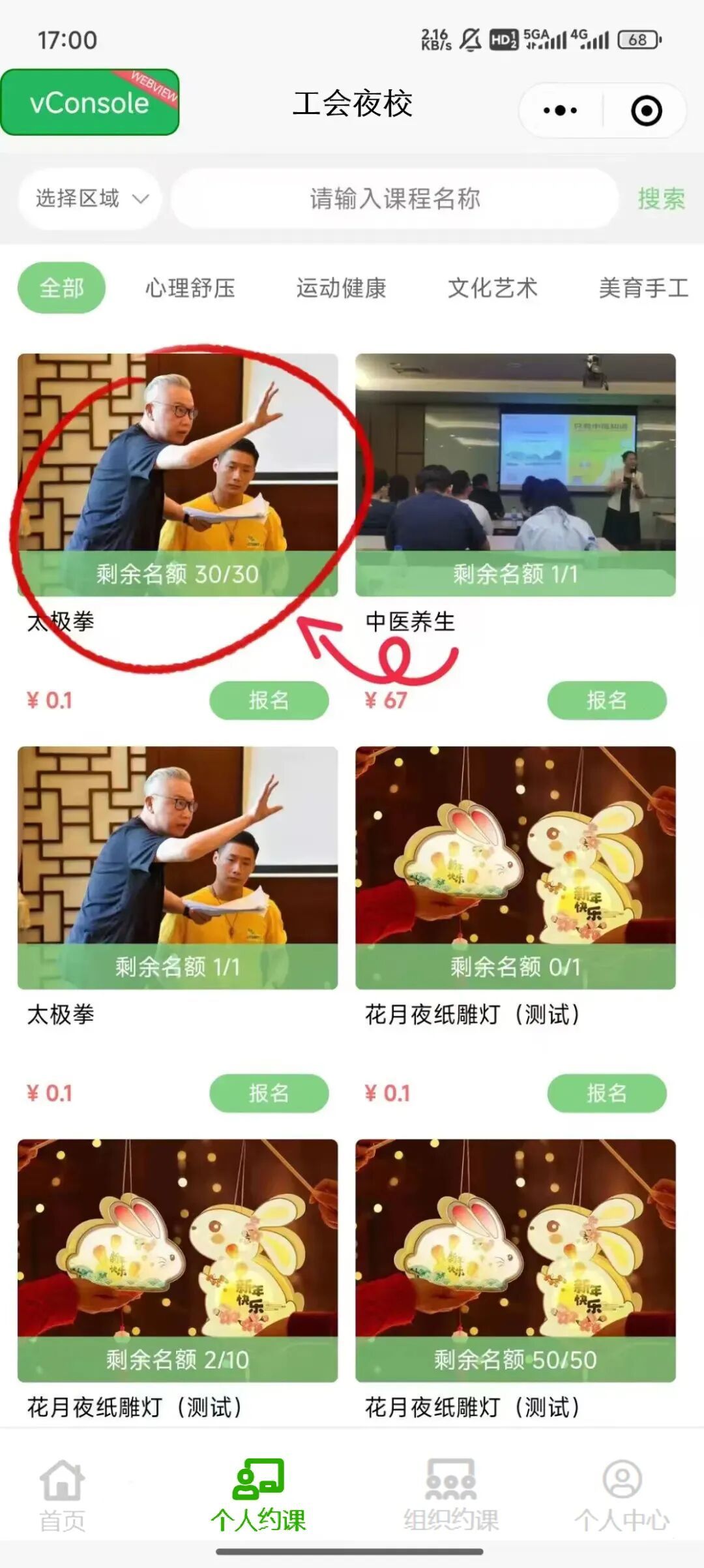The width and height of the screenshot is (704, 1568).
Task: Switch to the 组织约课 tab
Action: 450,1495
